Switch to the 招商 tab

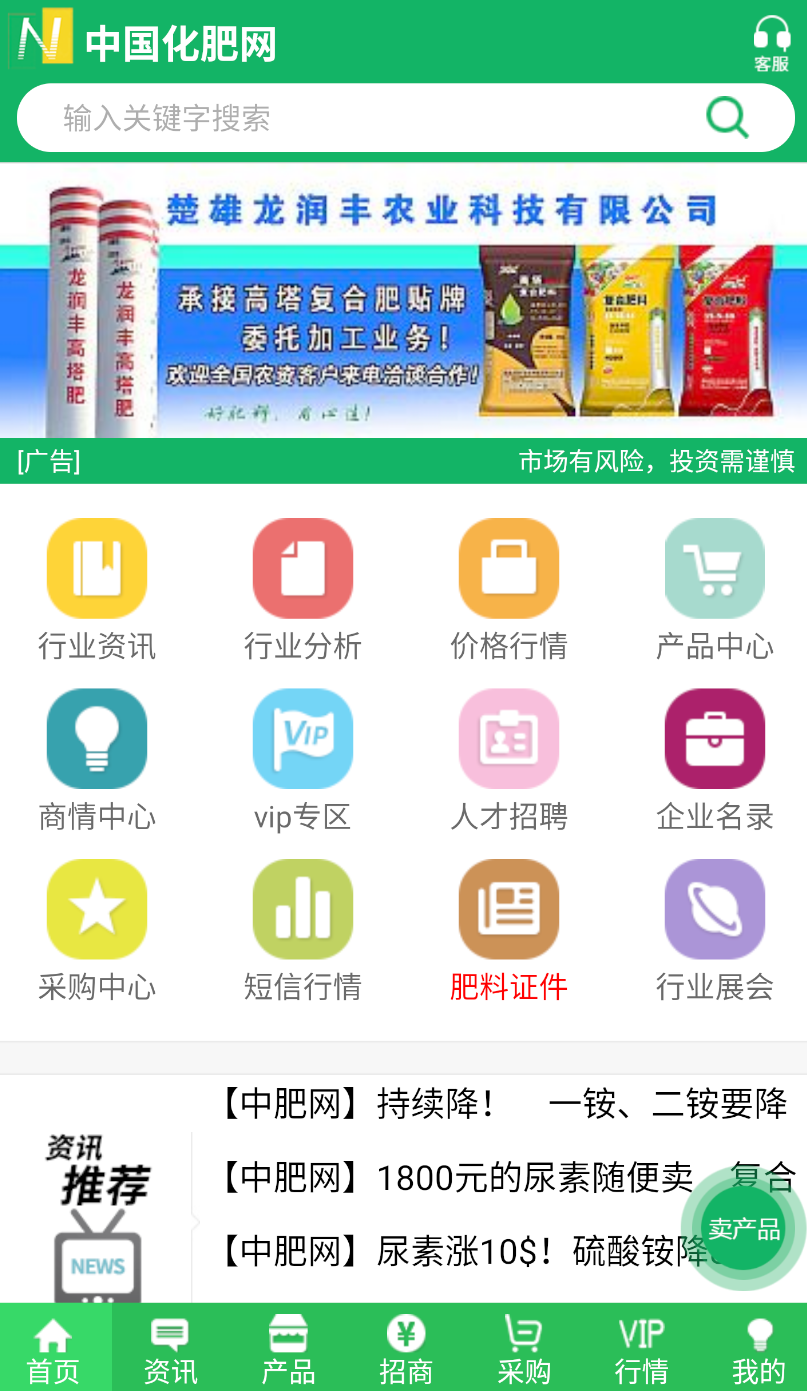(x=405, y=1349)
